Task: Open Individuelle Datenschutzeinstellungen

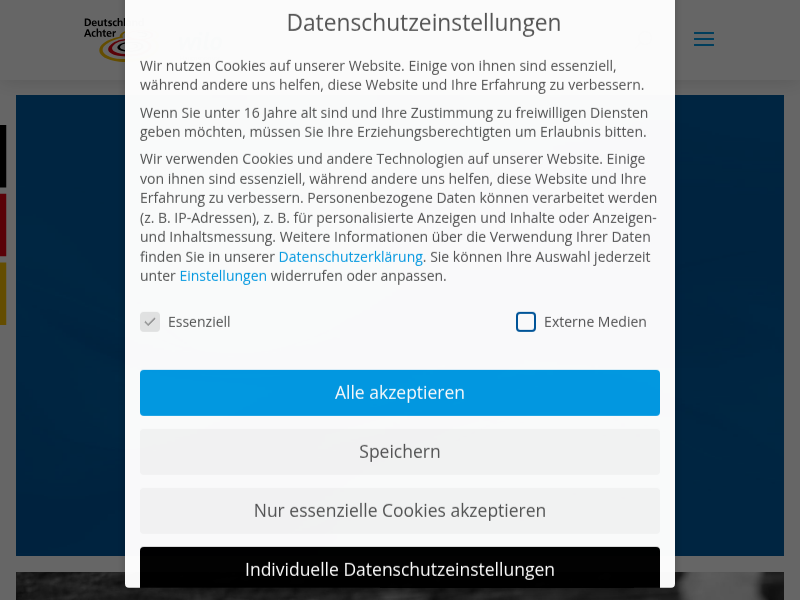Action: click(400, 568)
